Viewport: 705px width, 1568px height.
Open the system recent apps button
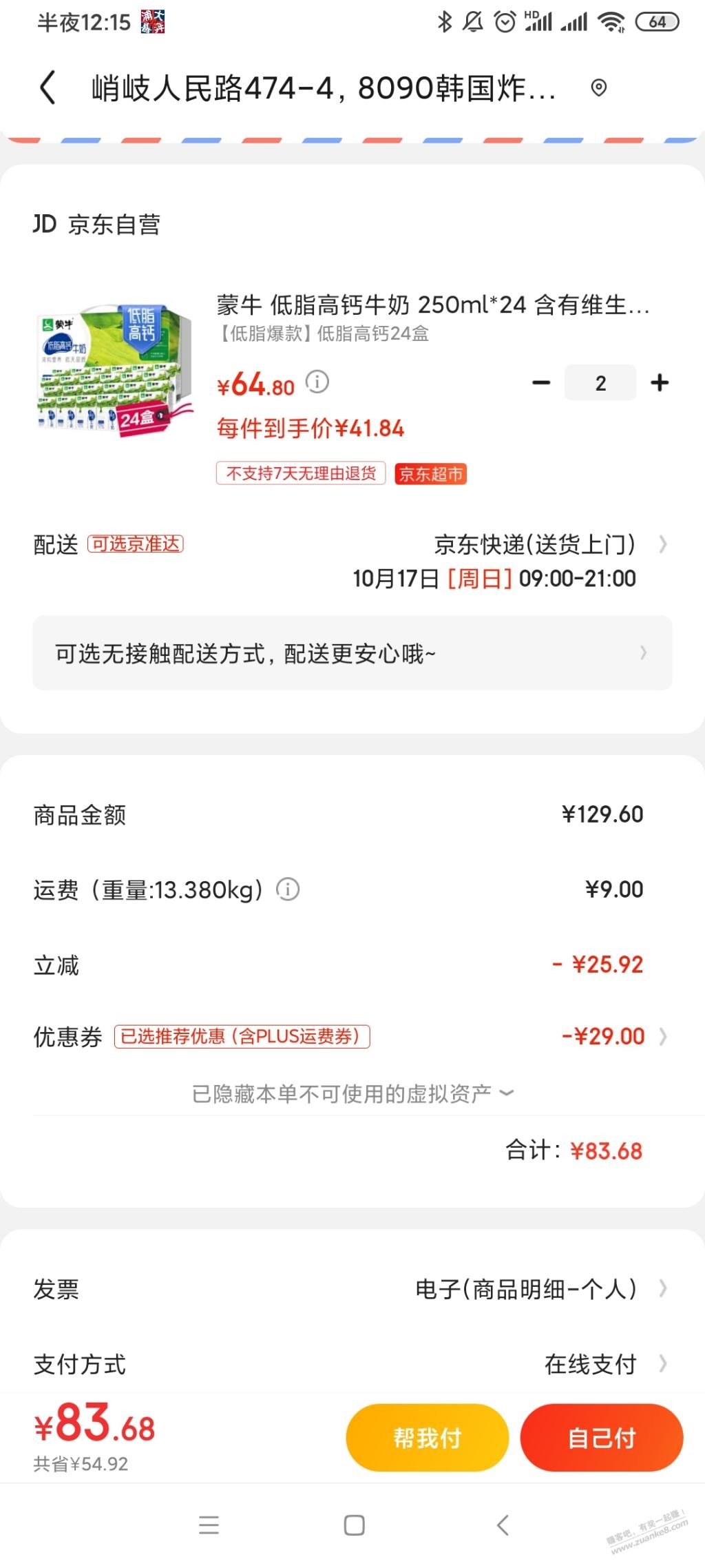tap(209, 1525)
